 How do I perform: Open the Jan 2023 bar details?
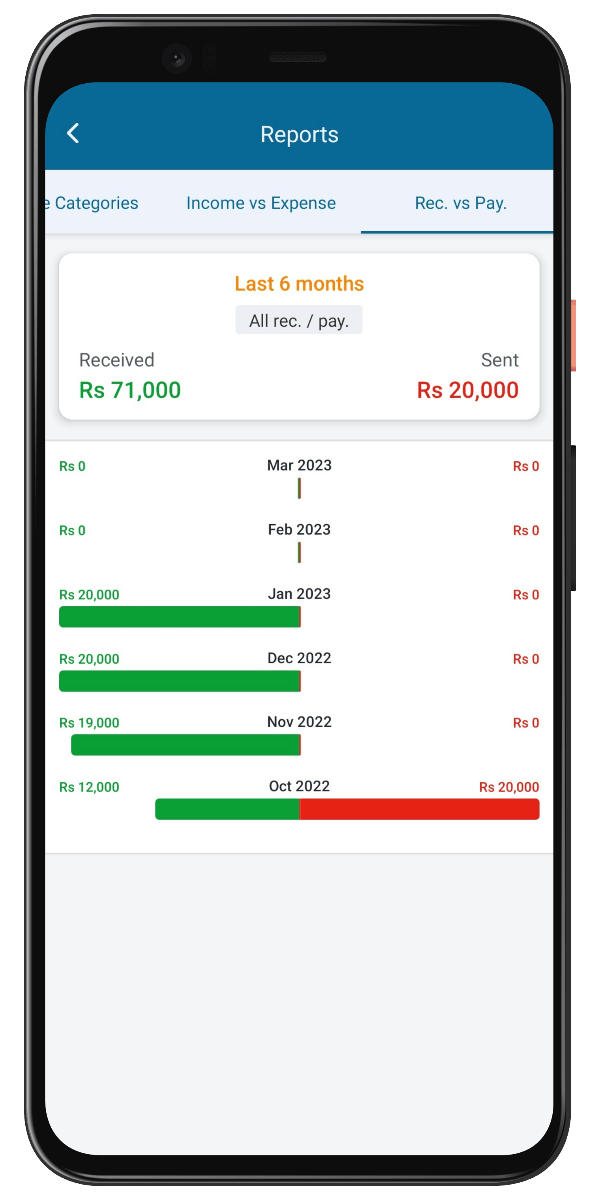pos(180,617)
